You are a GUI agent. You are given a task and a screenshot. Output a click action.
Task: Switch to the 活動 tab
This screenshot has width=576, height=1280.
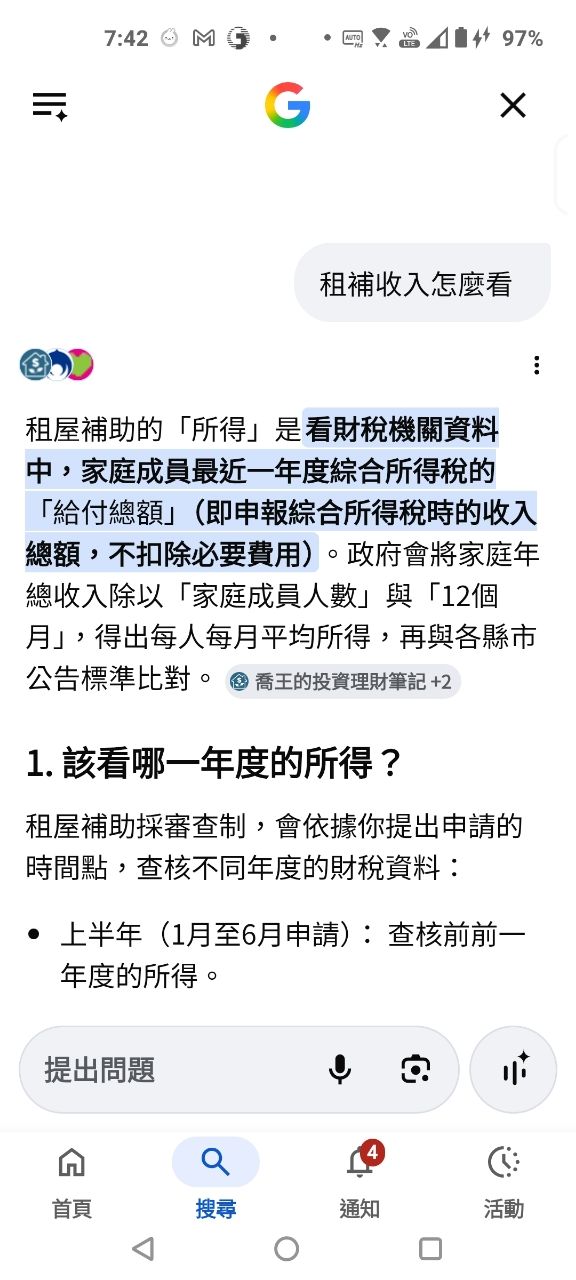pos(504,1182)
